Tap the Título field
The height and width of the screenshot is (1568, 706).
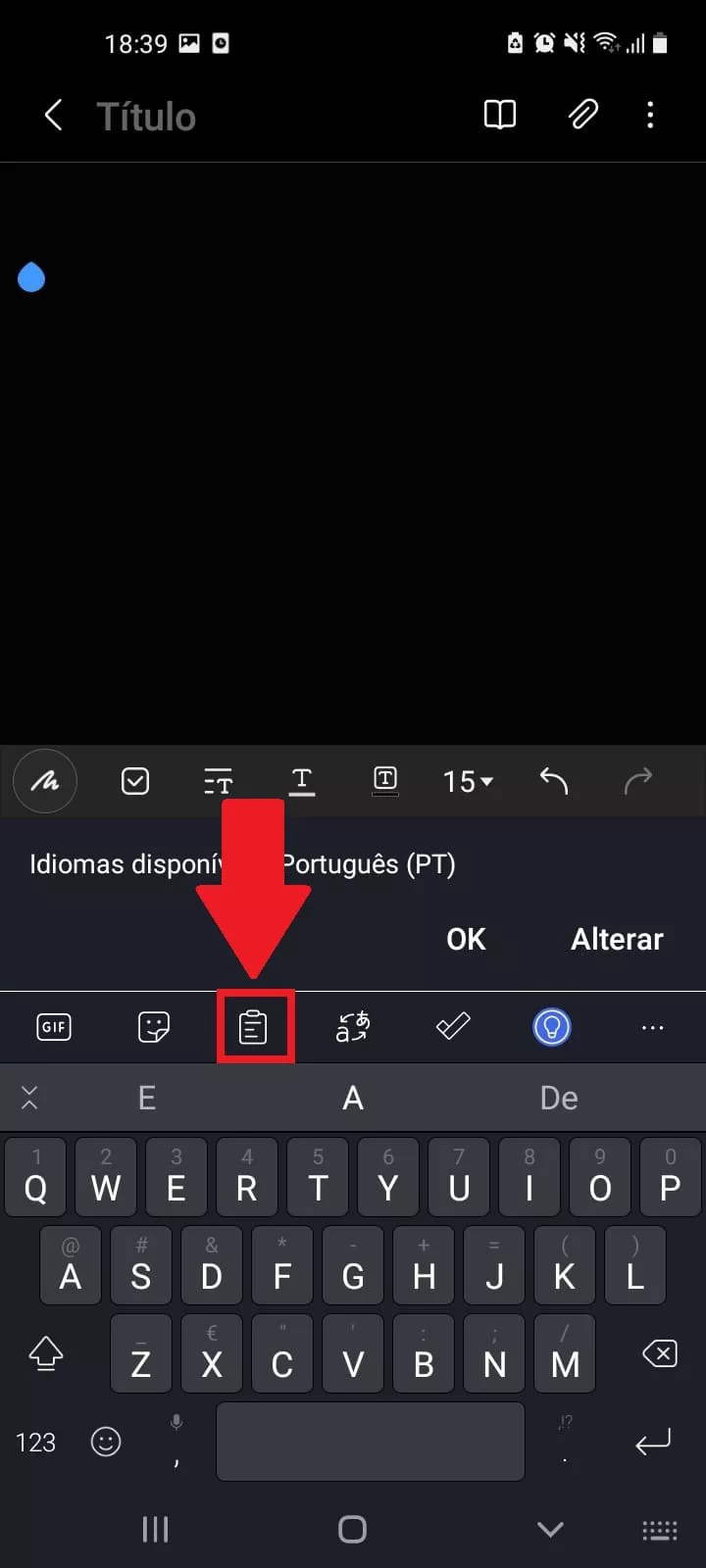(147, 117)
